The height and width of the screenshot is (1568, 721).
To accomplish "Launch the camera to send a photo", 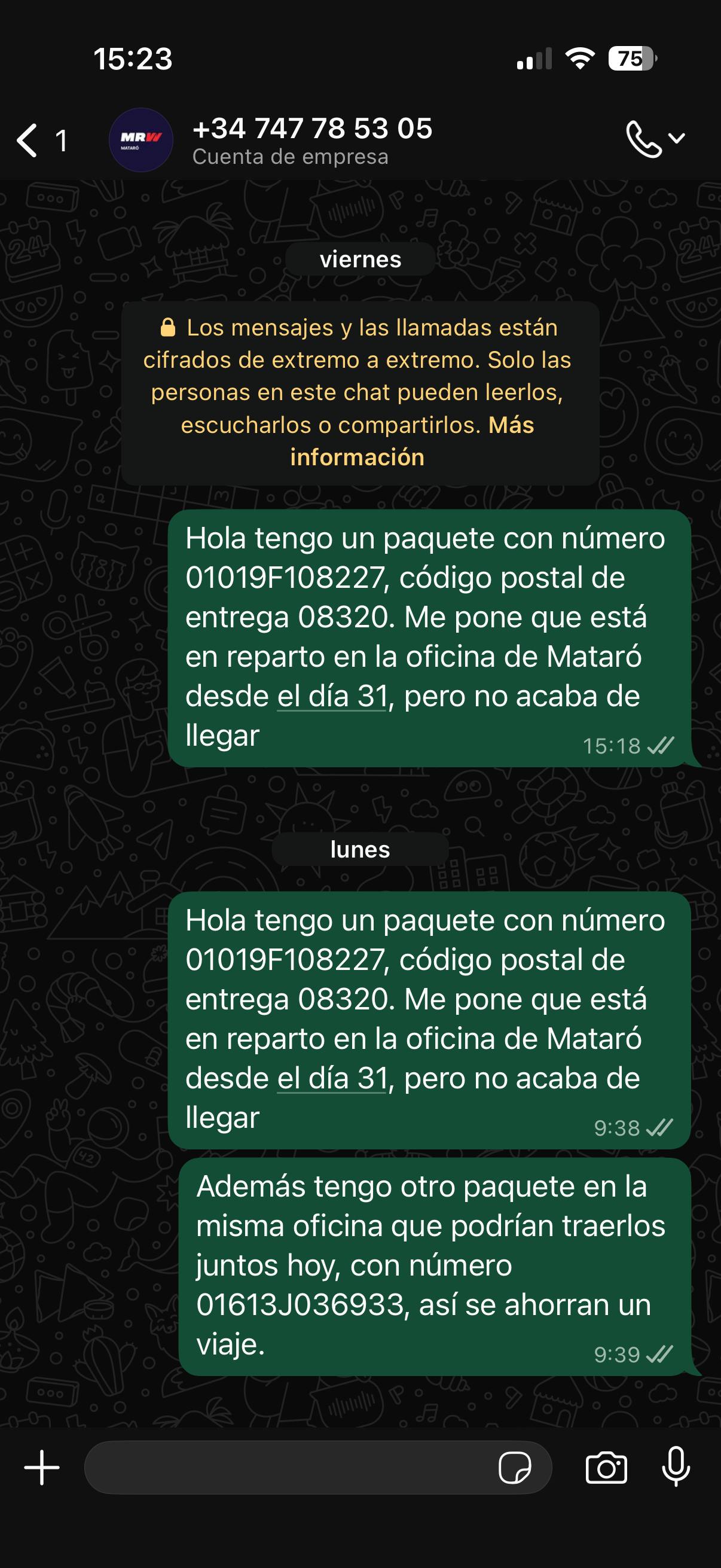I will pos(606,1467).
